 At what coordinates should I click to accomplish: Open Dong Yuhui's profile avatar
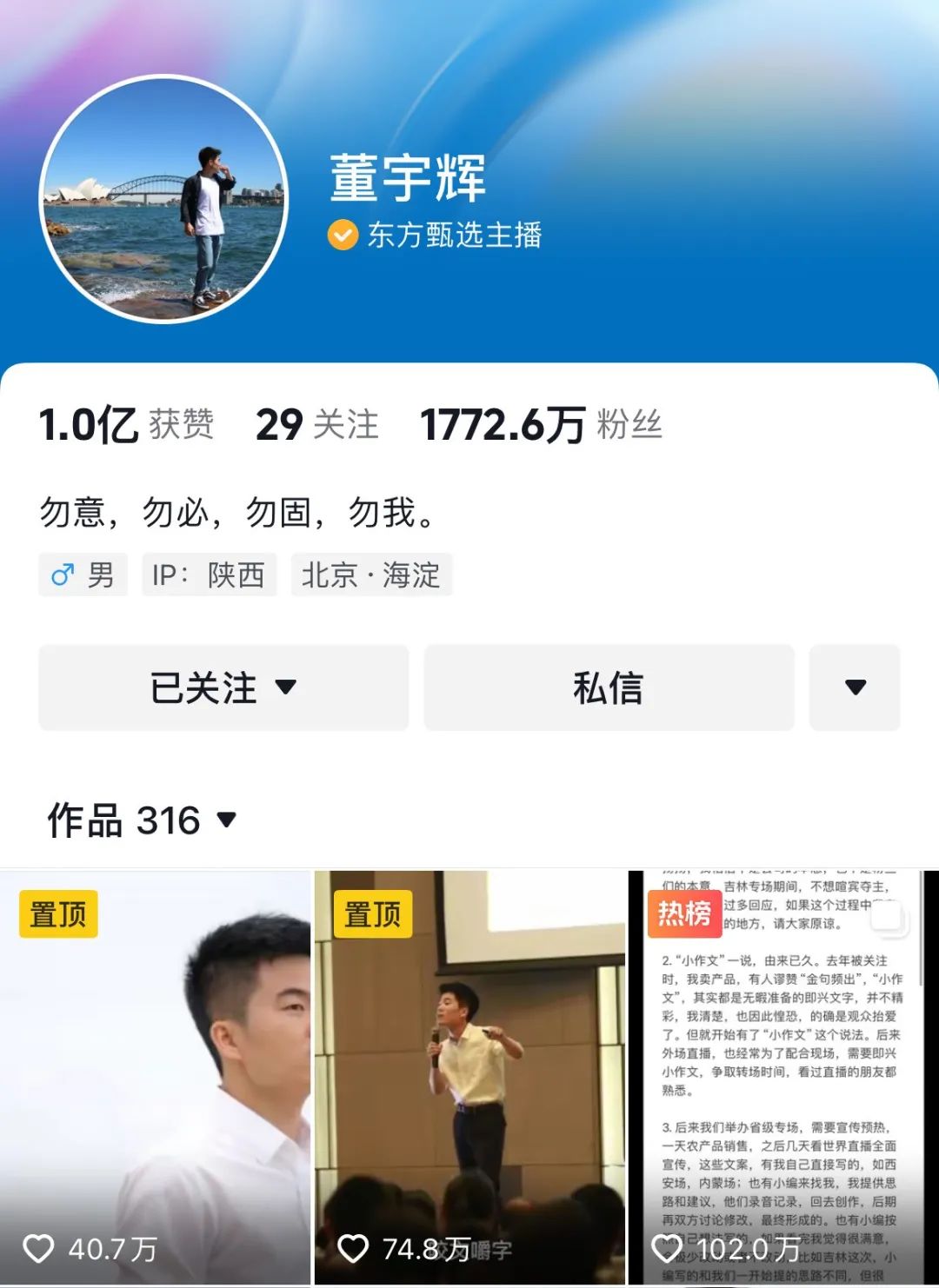click(x=163, y=199)
